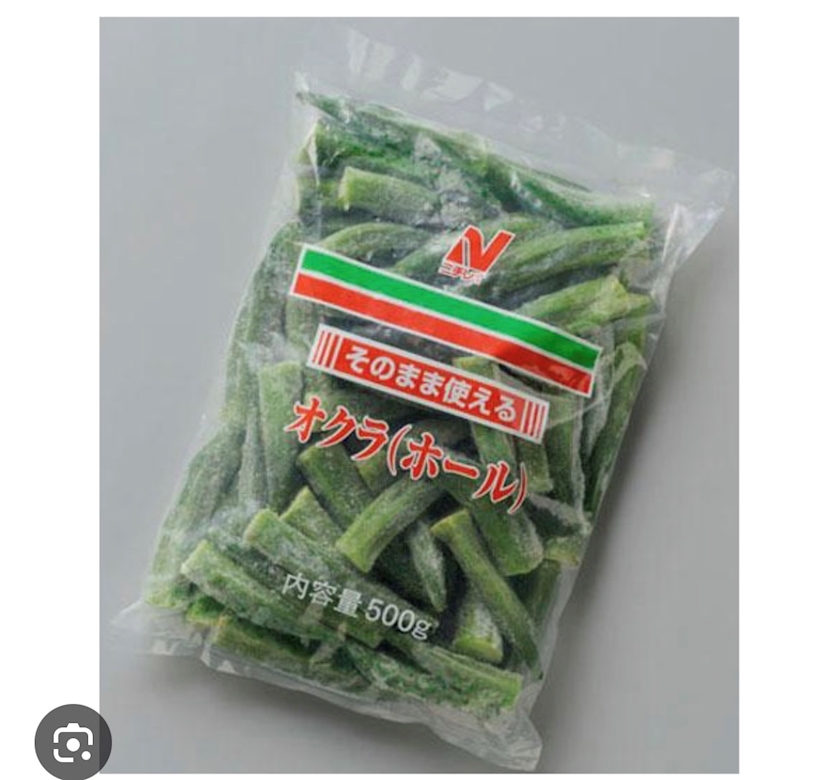The height and width of the screenshot is (780, 840).
Task: Search this image with Google Lens
Action: click(72, 743)
